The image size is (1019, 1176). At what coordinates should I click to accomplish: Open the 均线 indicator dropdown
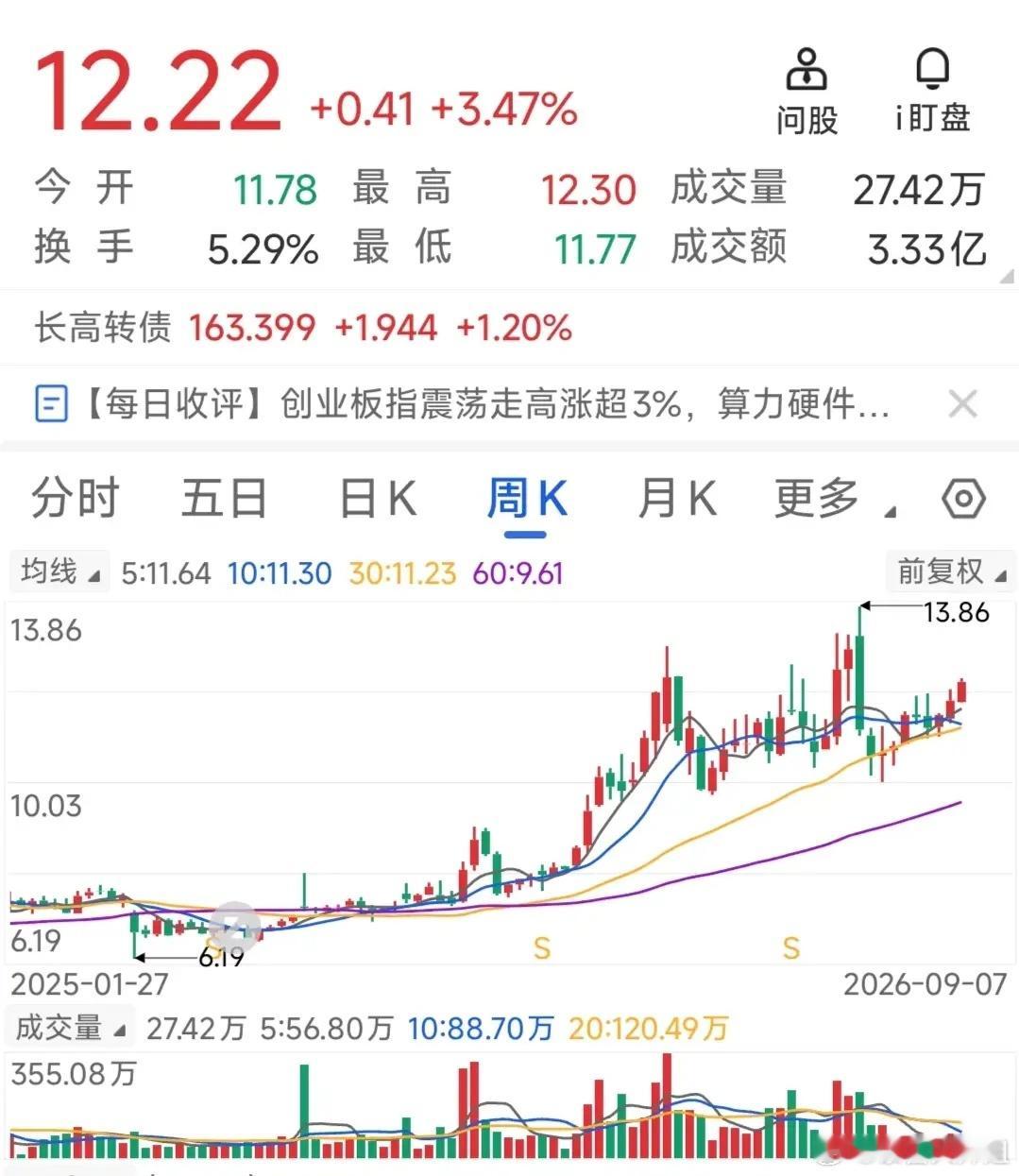pyautogui.click(x=59, y=572)
